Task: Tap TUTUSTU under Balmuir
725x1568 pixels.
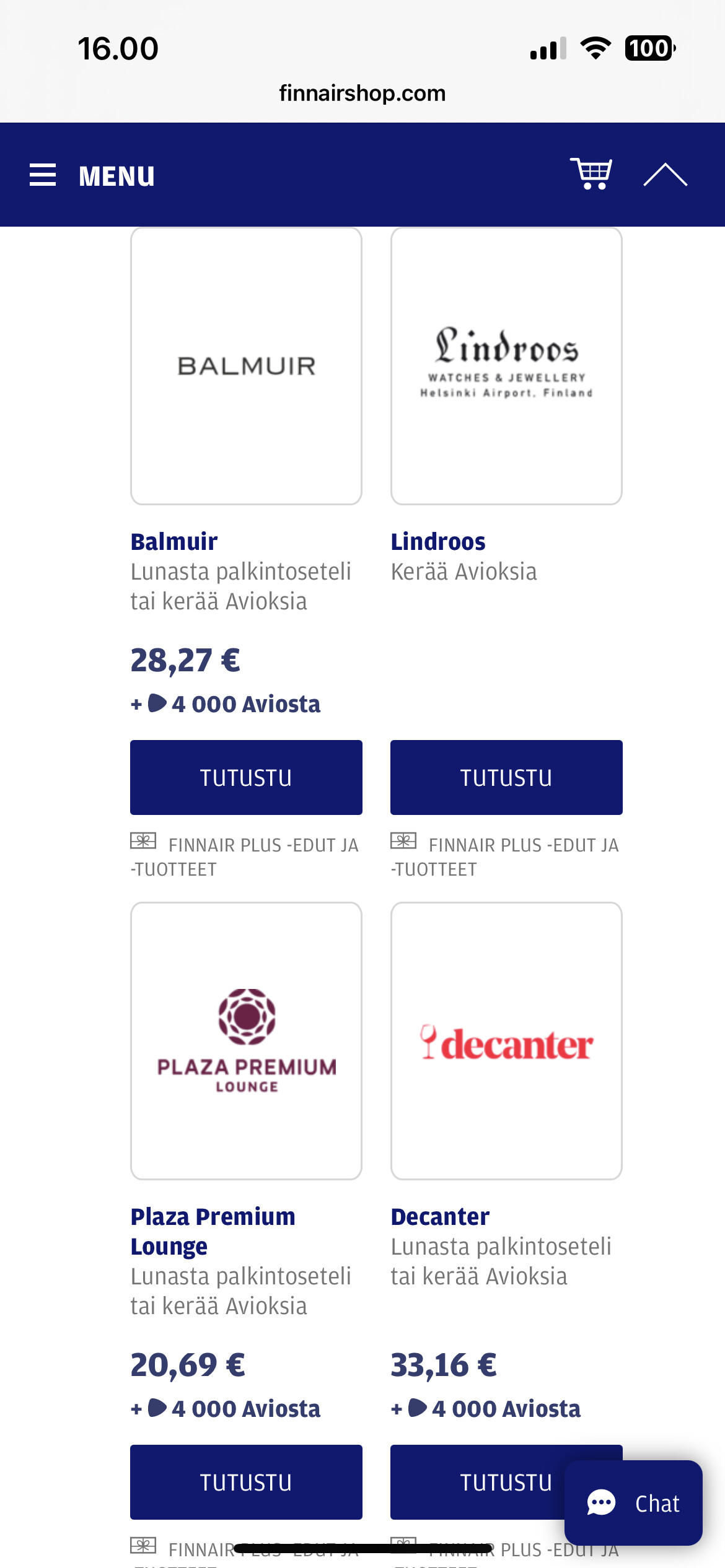Action: click(246, 777)
